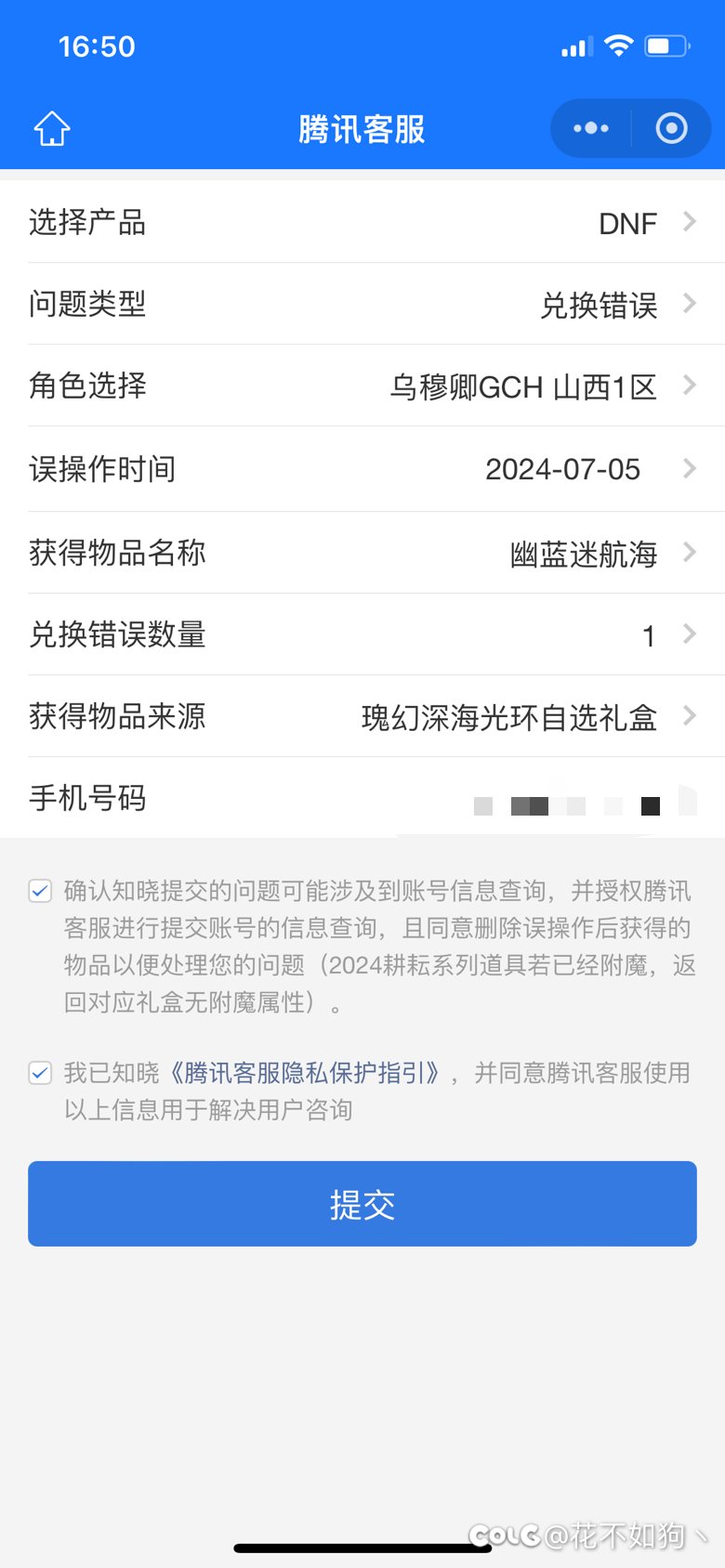Open the 获得物品来源 row
Image resolution: width=725 pixels, height=1568 pixels.
tap(362, 716)
